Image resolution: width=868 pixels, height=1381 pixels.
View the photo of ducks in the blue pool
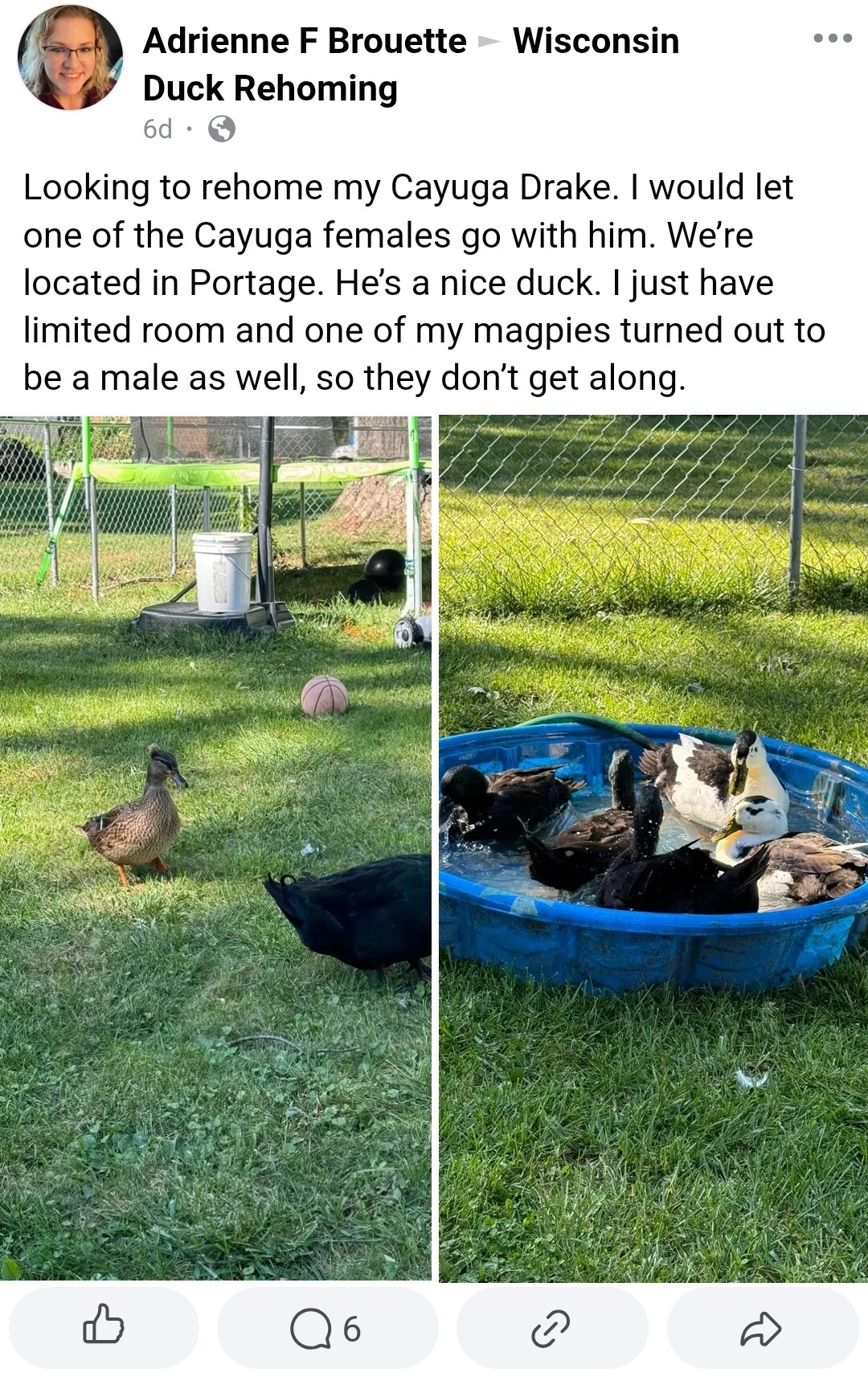[653, 847]
